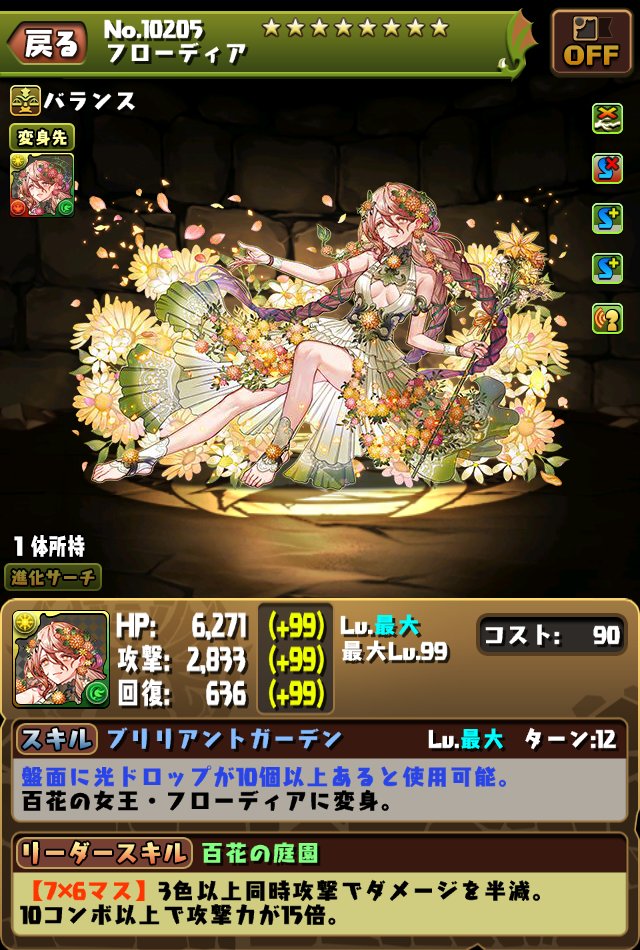
Task: Toggle the OFF display switch
Action: click(x=590, y=44)
